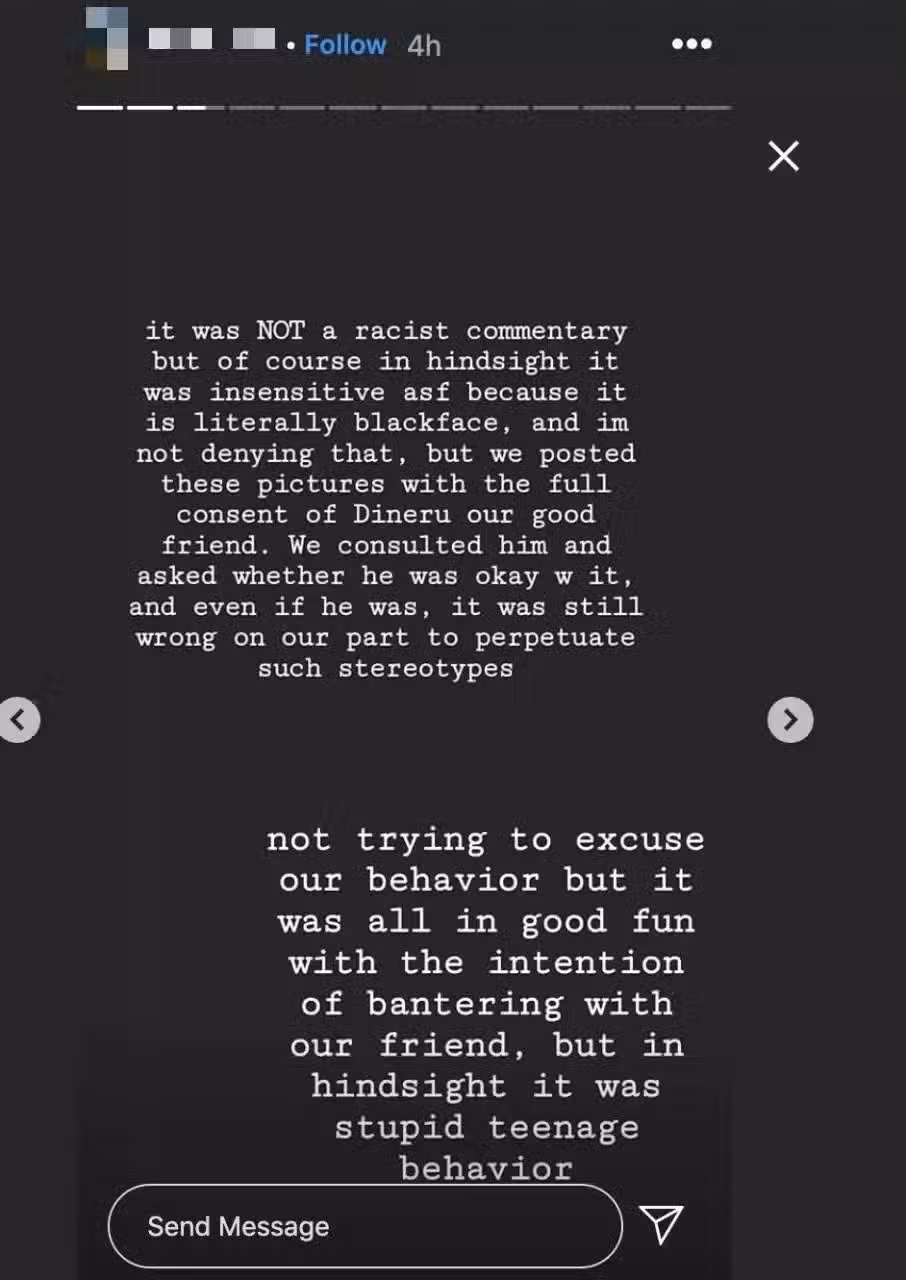Tap the Send Message field
The height and width of the screenshot is (1280, 906).
365,1226
